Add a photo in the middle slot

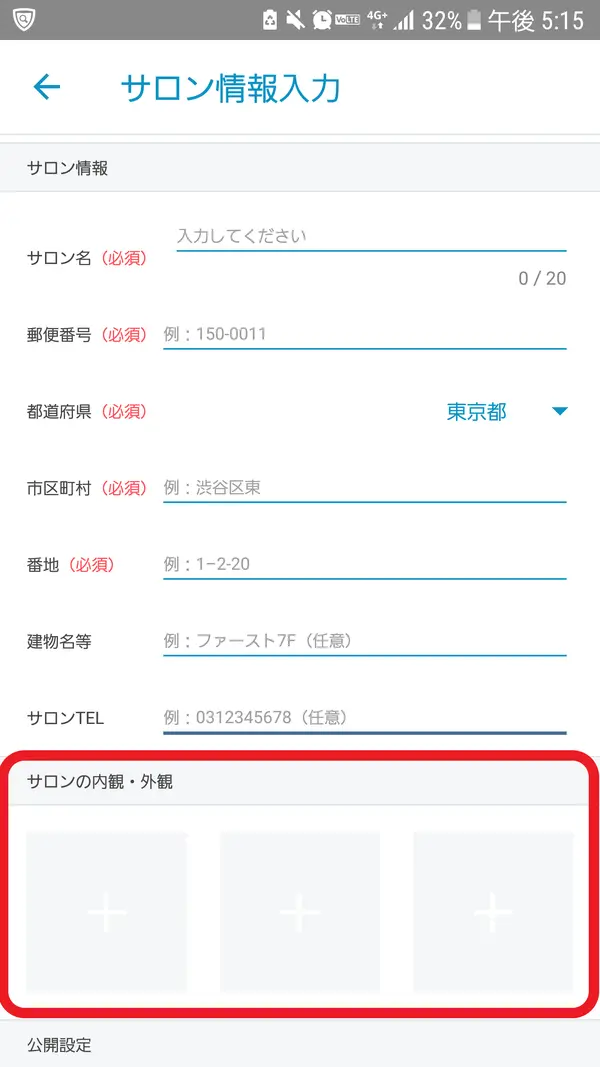pyautogui.click(x=300, y=912)
